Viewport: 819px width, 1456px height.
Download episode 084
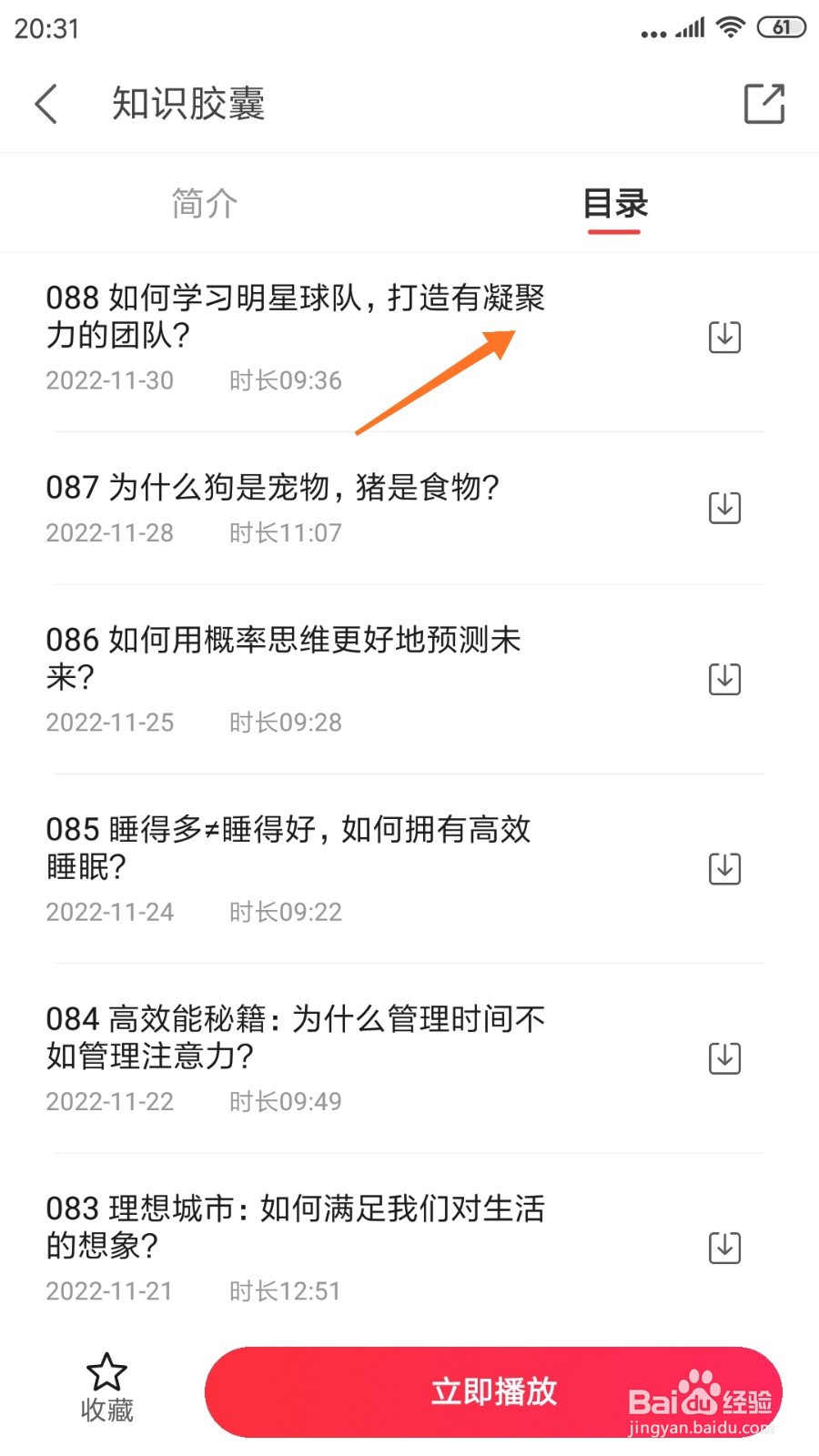[x=724, y=1058]
